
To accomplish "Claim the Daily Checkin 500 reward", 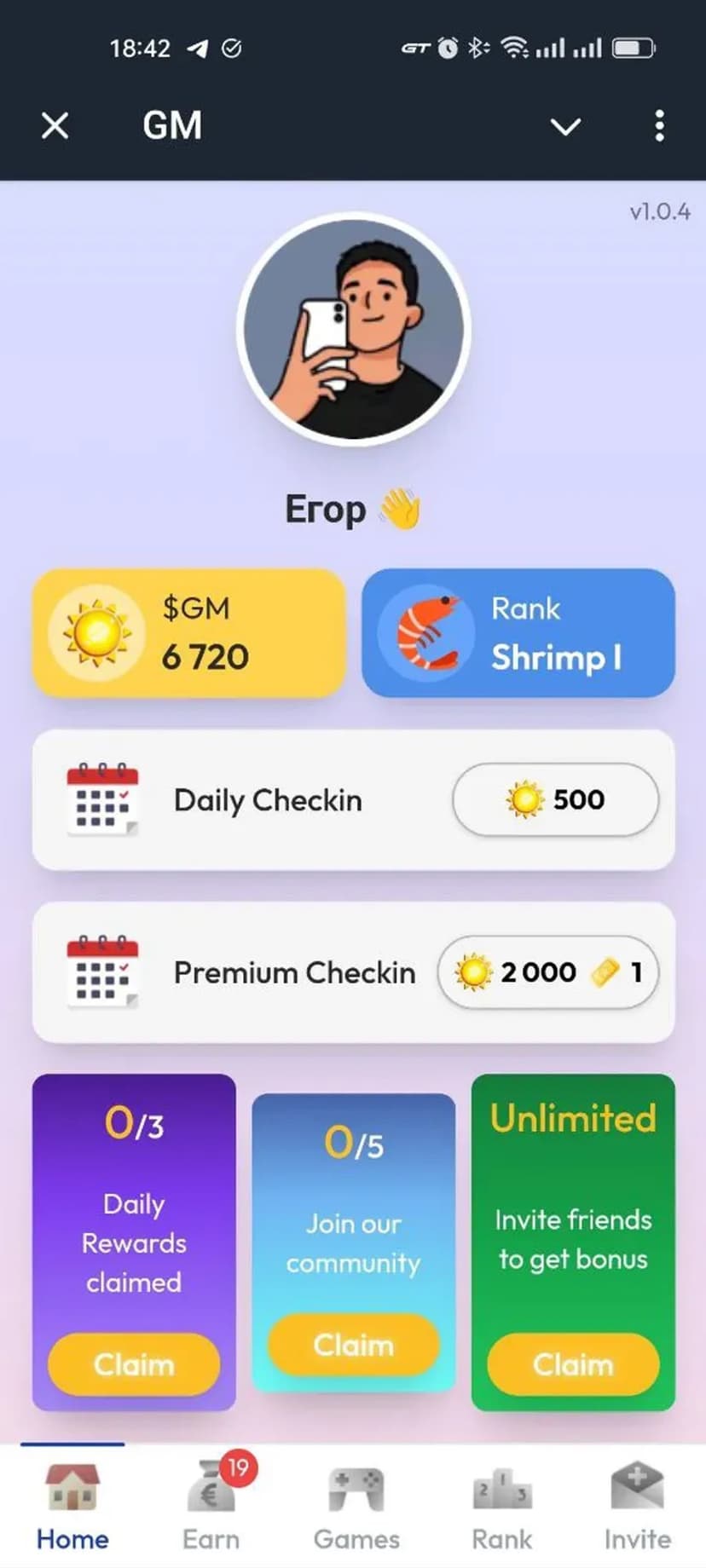I will tap(555, 799).
